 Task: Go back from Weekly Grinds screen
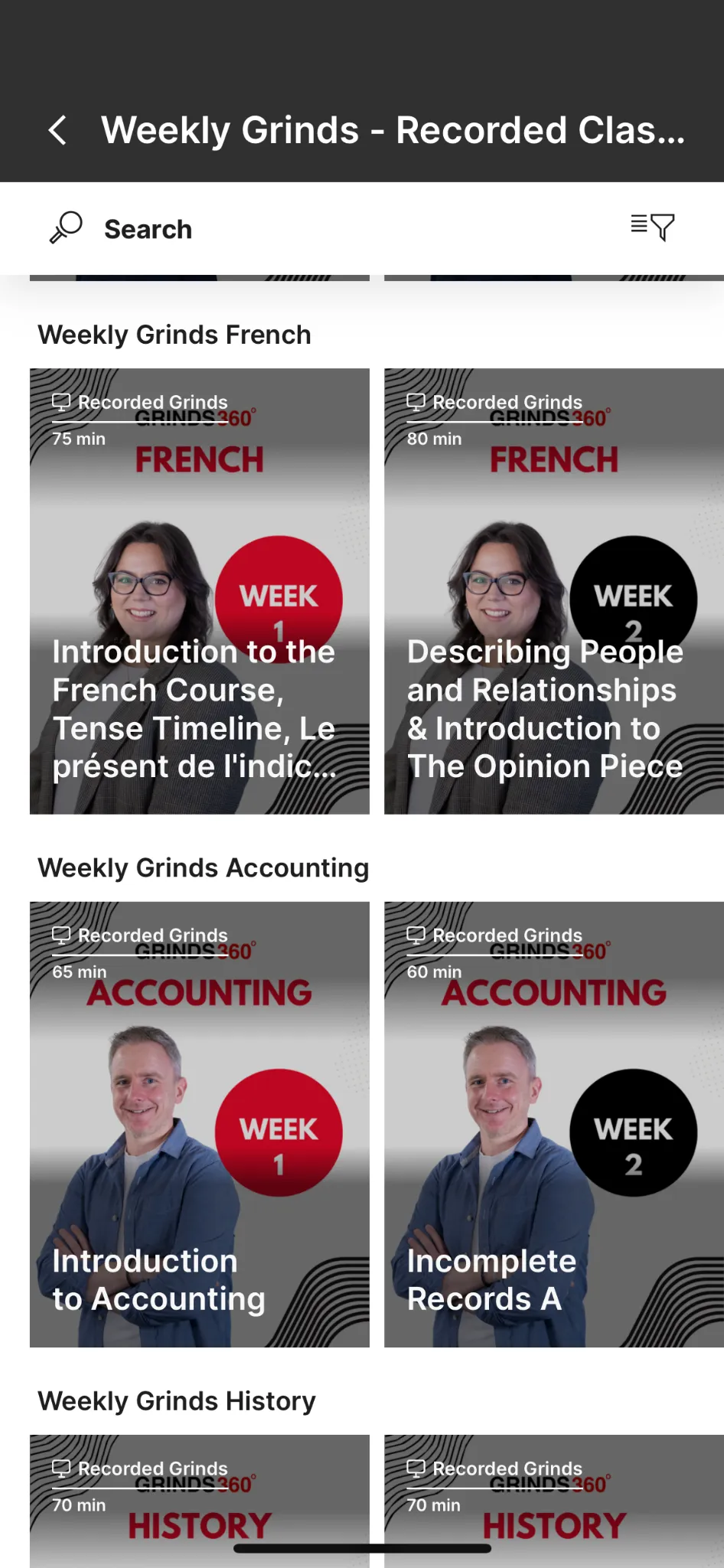(58, 130)
